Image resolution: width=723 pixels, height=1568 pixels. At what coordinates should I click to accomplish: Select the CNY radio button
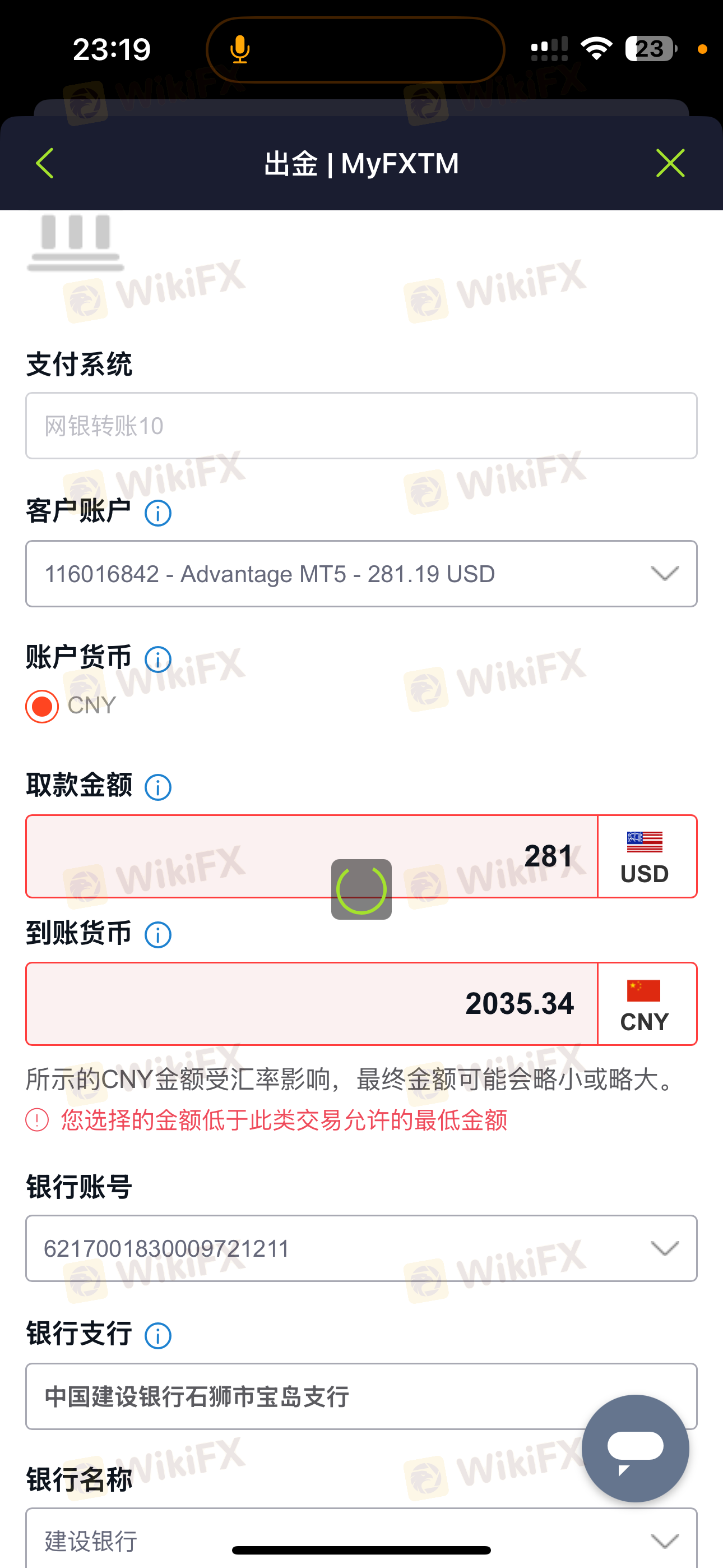42,706
